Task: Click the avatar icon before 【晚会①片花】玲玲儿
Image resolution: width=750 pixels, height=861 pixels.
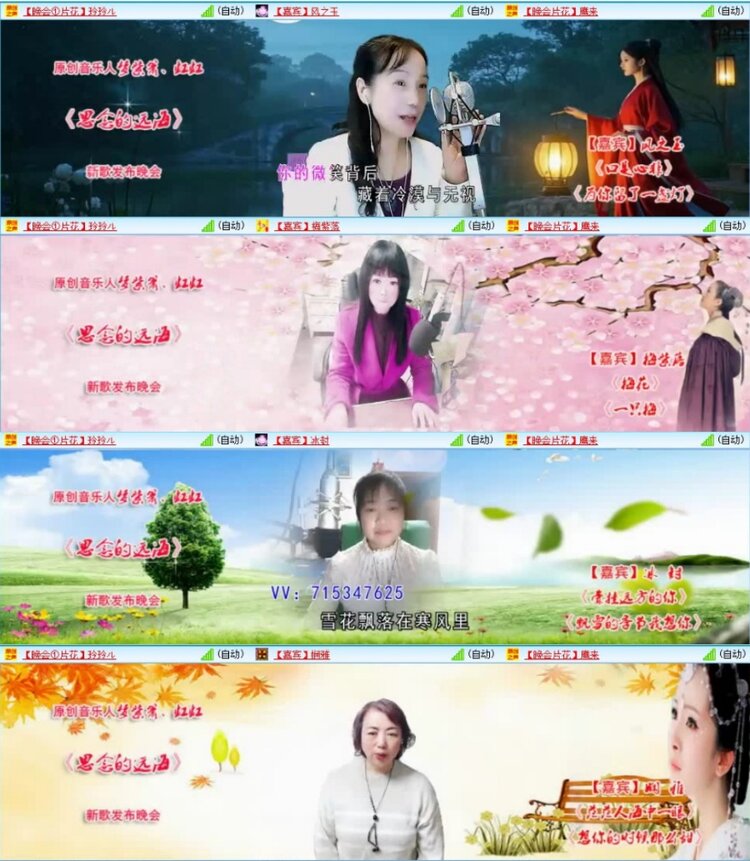Action: coord(10,10)
